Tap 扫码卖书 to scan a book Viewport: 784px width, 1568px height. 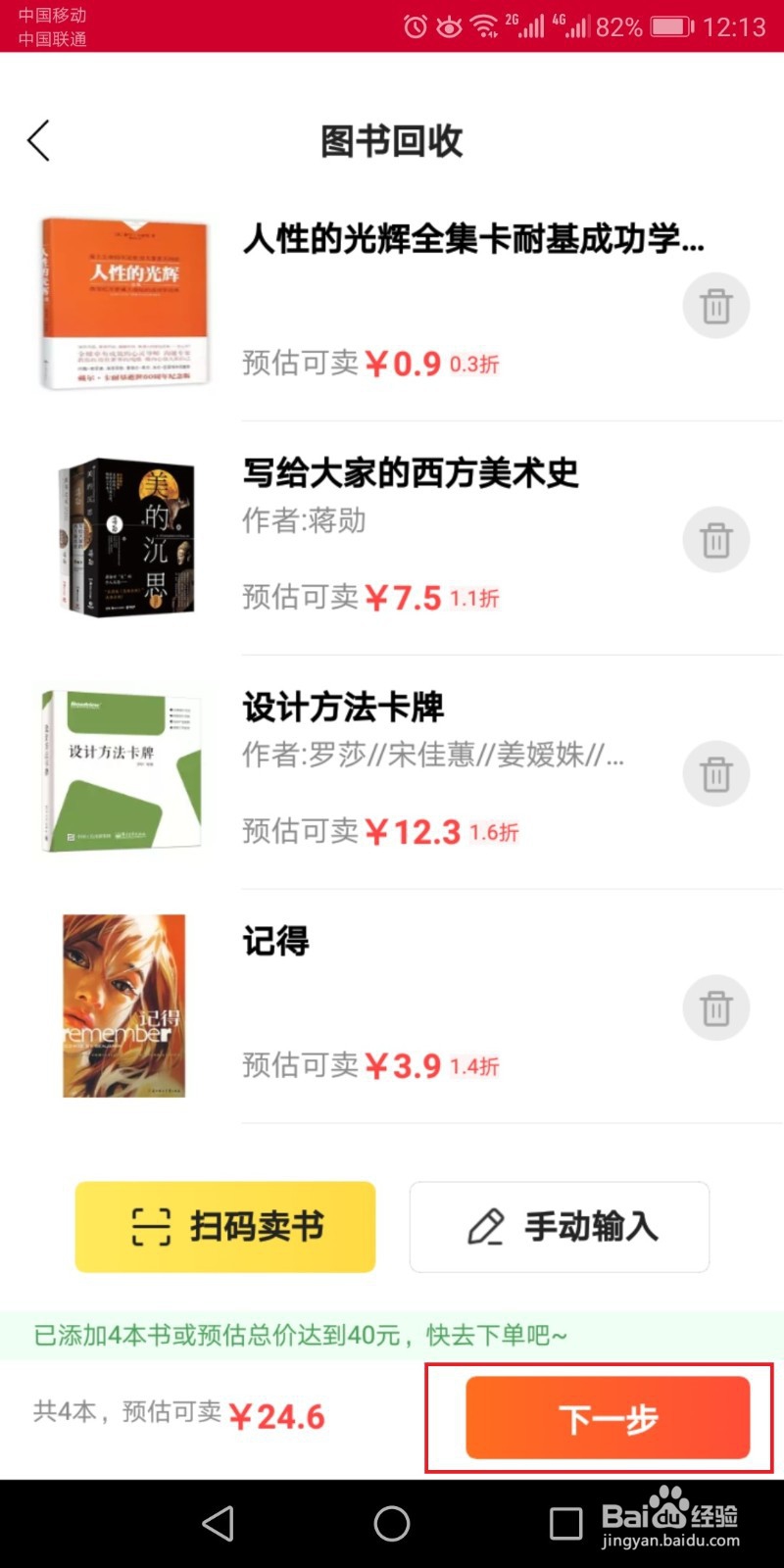click(225, 1227)
